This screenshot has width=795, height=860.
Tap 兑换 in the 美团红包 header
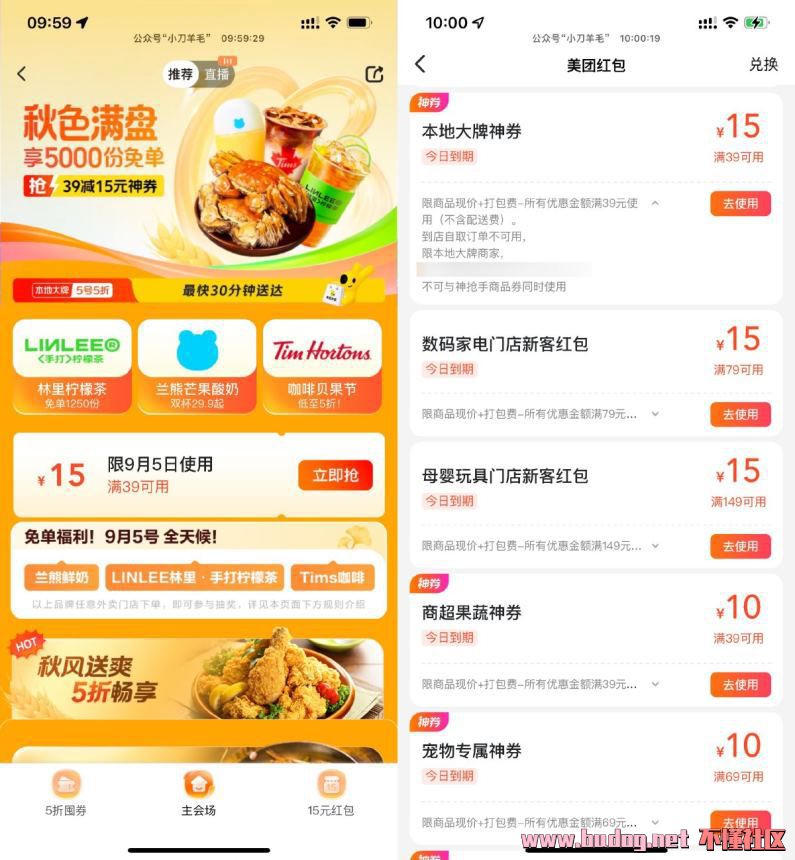763,64
